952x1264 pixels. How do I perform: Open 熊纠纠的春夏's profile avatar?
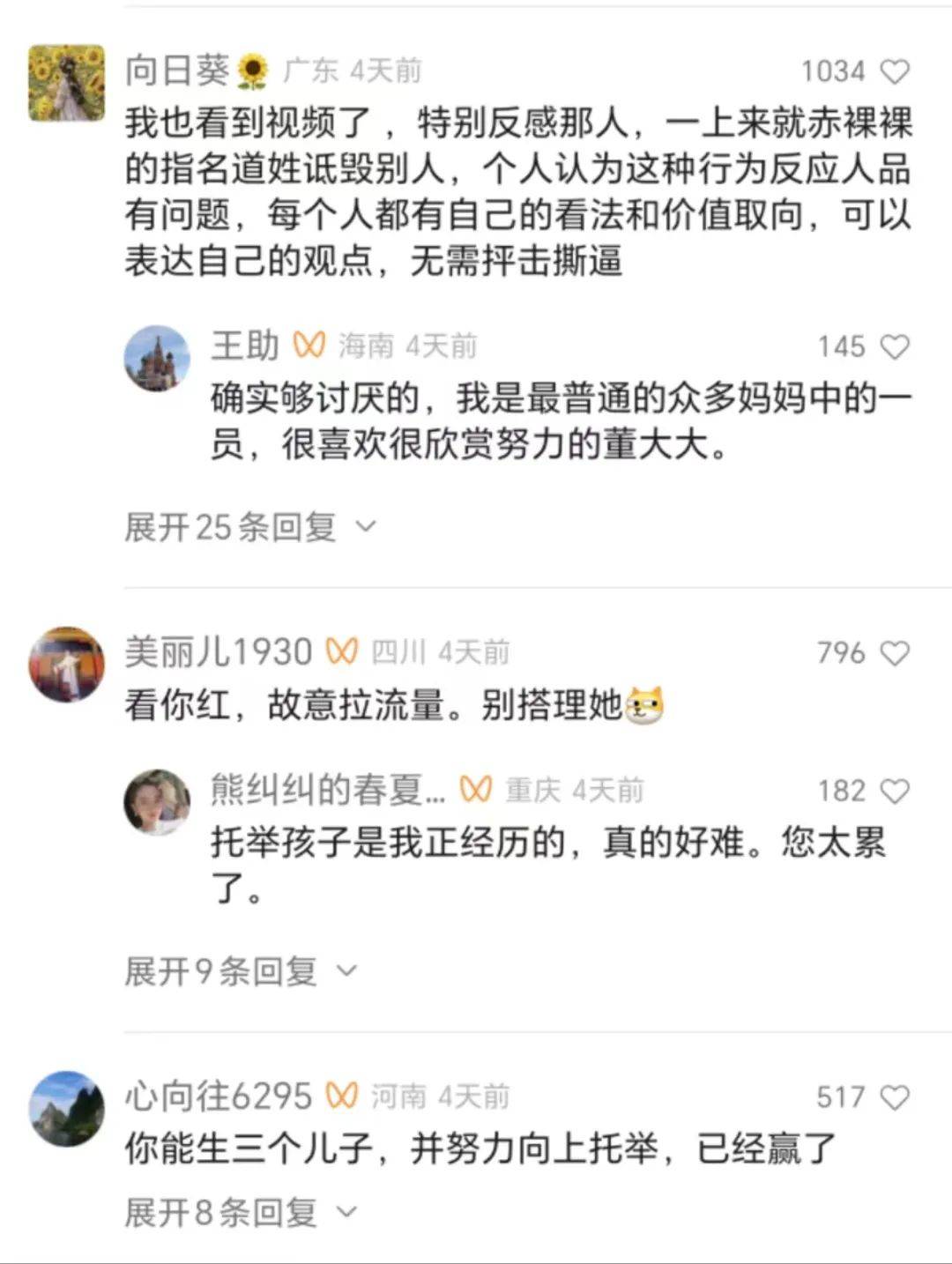(157, 801)
